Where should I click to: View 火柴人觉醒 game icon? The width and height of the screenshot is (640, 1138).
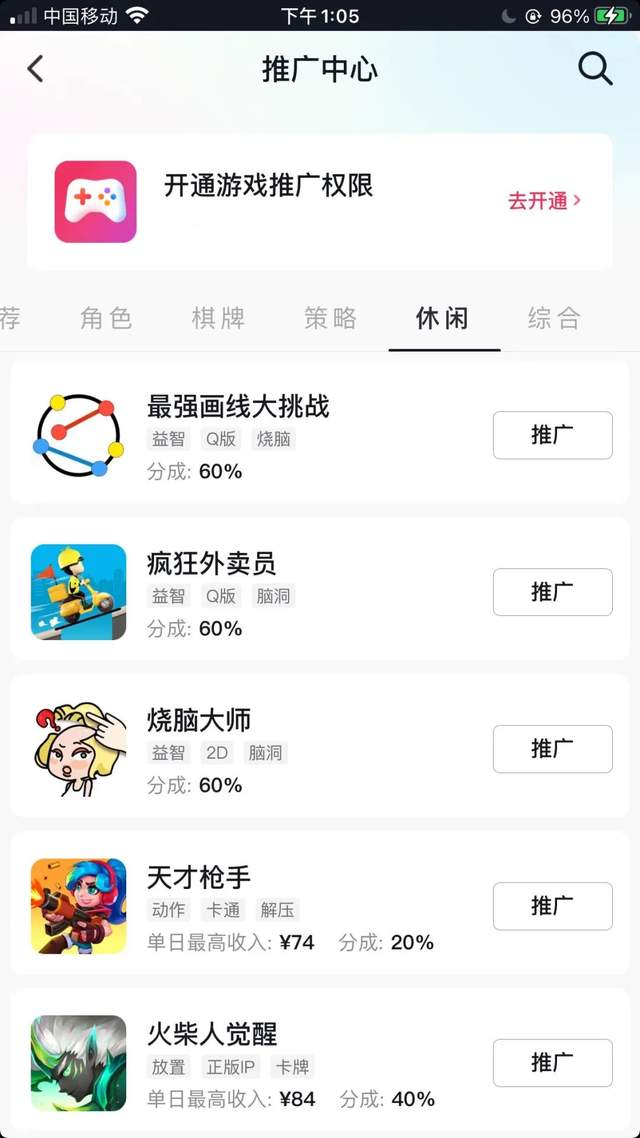coord(79,1063)
